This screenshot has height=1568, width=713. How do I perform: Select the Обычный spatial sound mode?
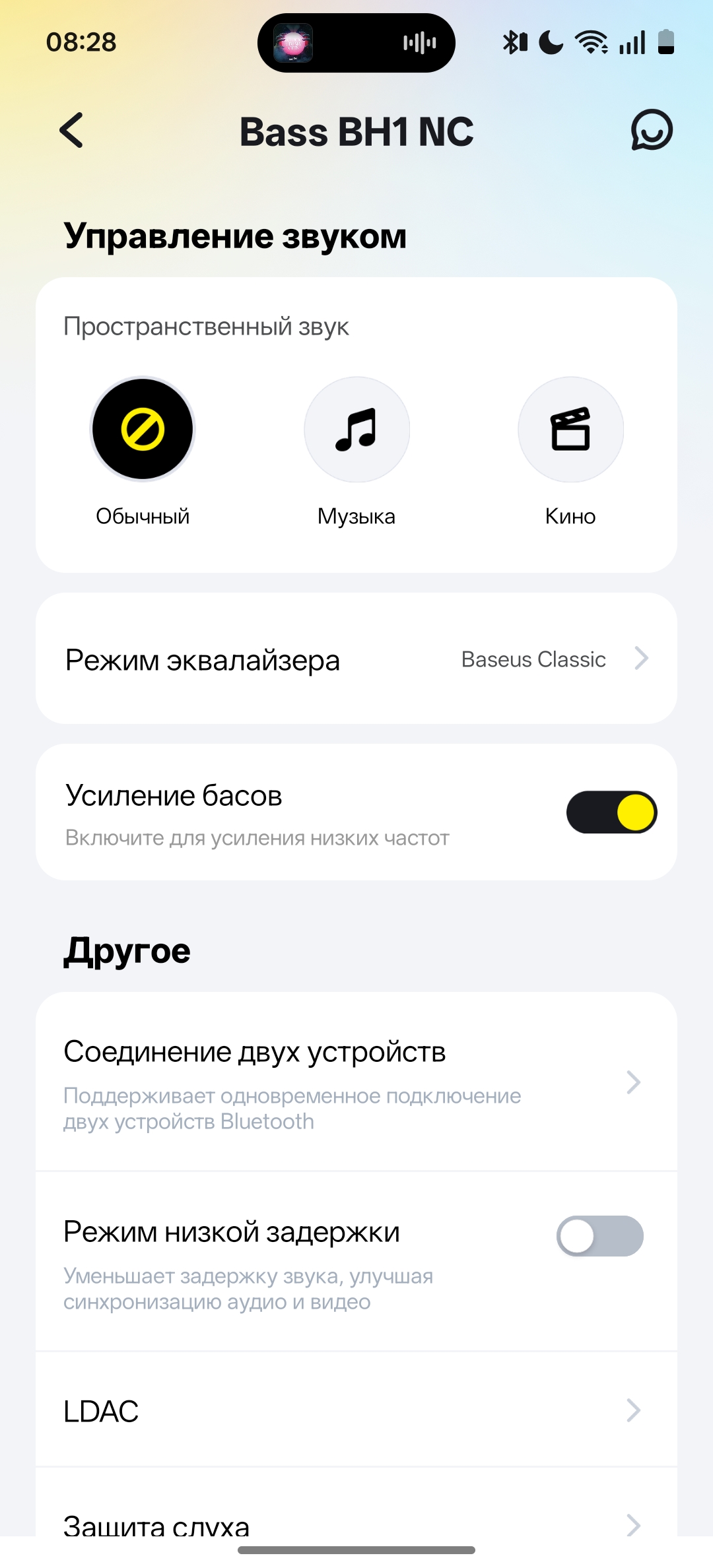point(143,430)
